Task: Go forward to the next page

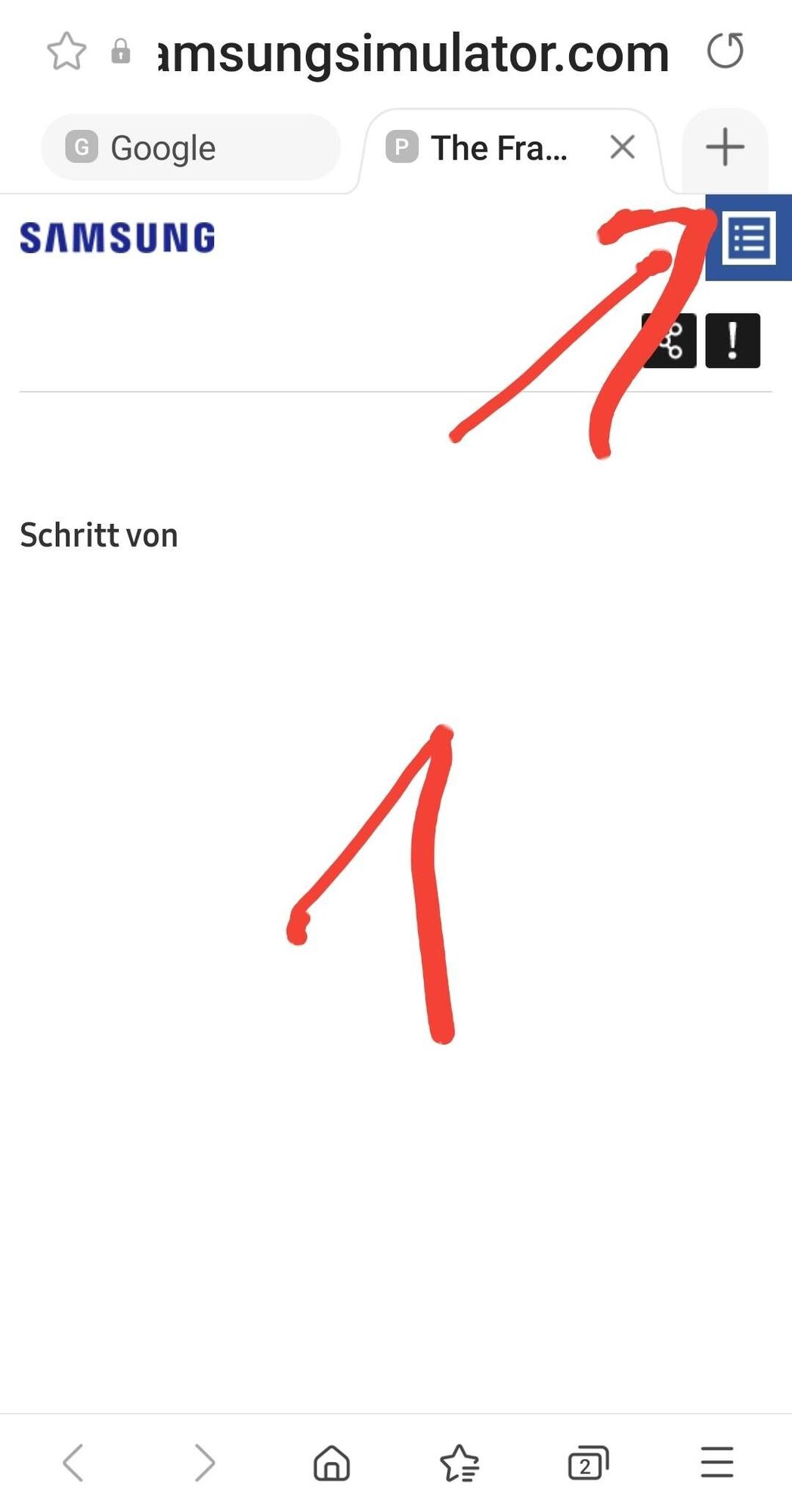Action: tap(204, 1462)
